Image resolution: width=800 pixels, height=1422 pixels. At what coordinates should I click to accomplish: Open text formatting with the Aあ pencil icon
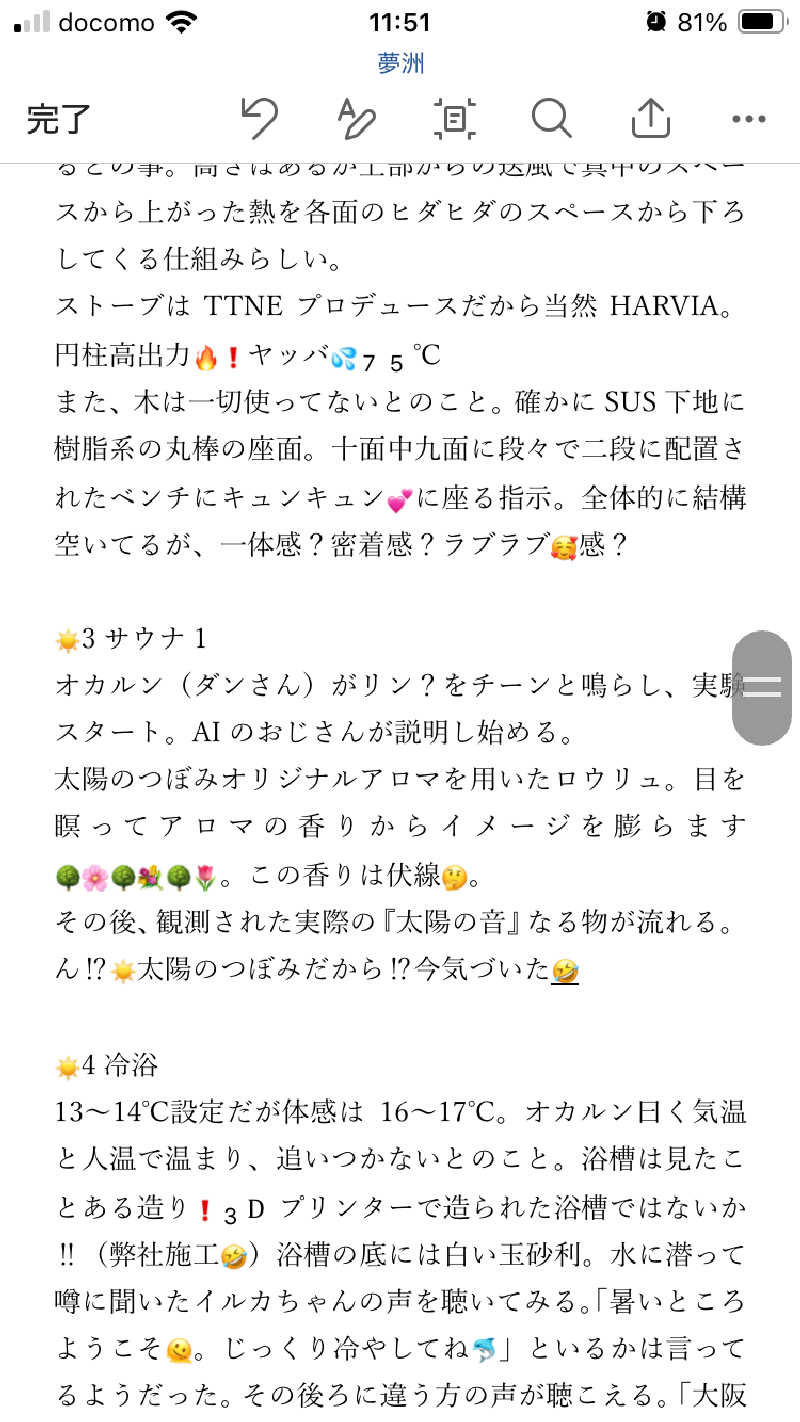[358, 117]
